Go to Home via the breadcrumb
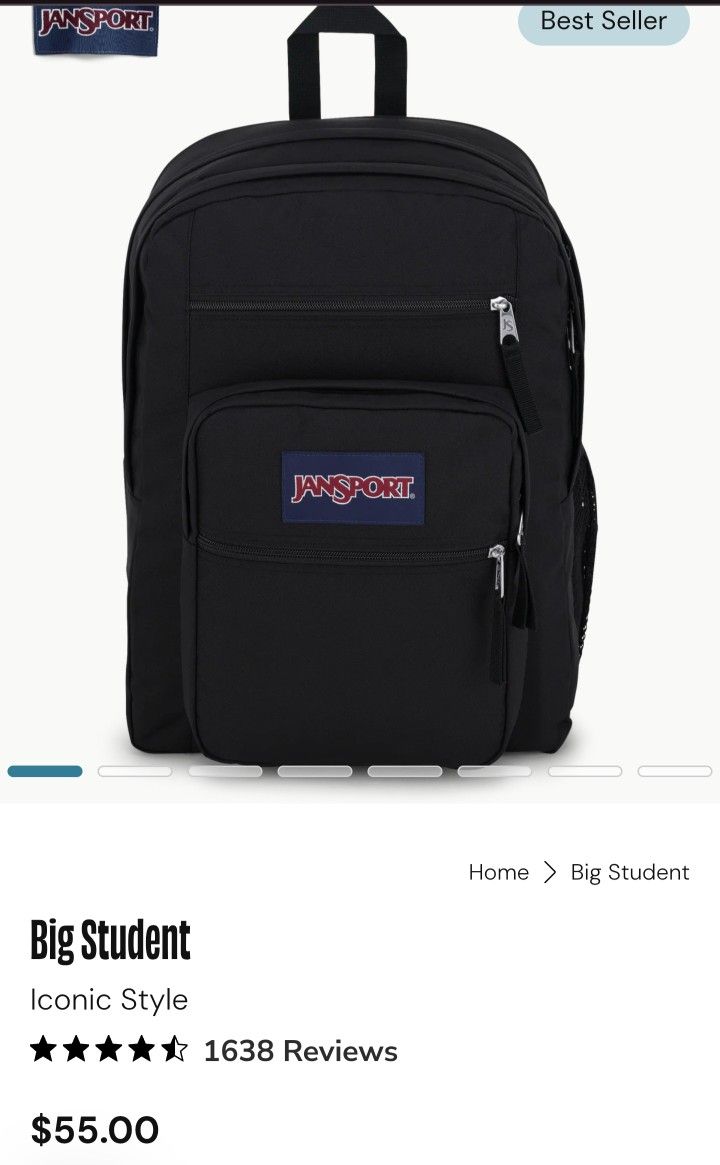 (x=498, y=872)
